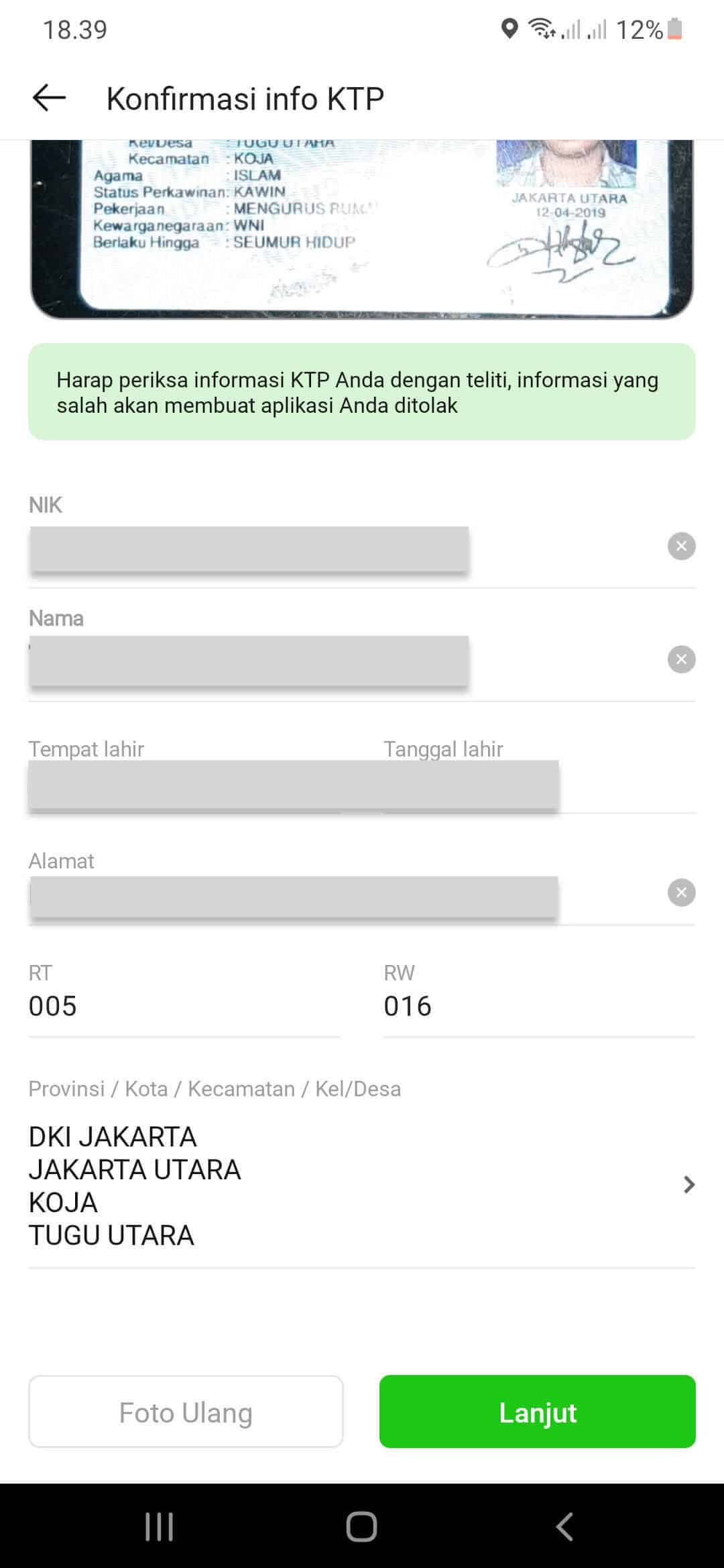Clear the Alamat field via X icon
Screen dimensions: 724x1568
(x=681, y=892)
